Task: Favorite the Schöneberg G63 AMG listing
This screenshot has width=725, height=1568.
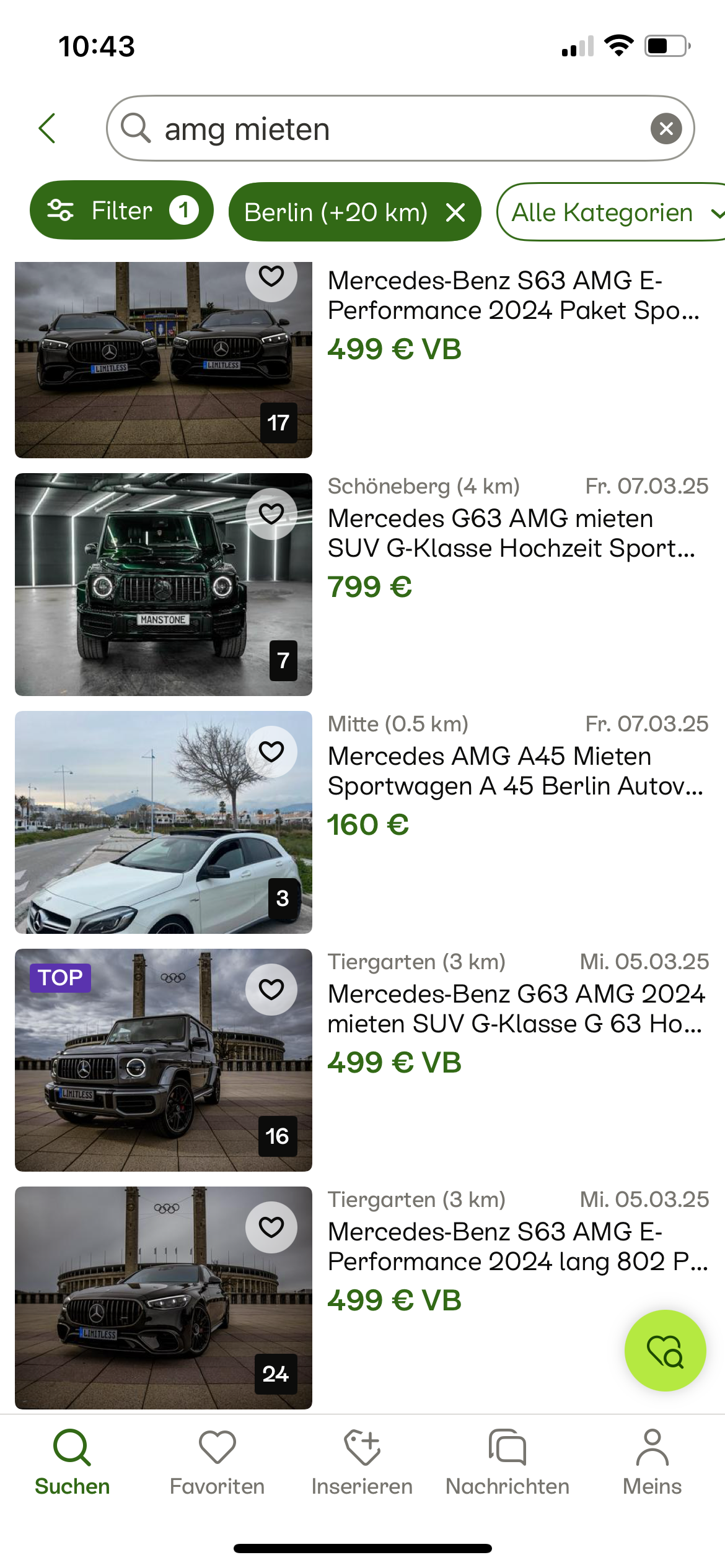Action: [271, 514]
